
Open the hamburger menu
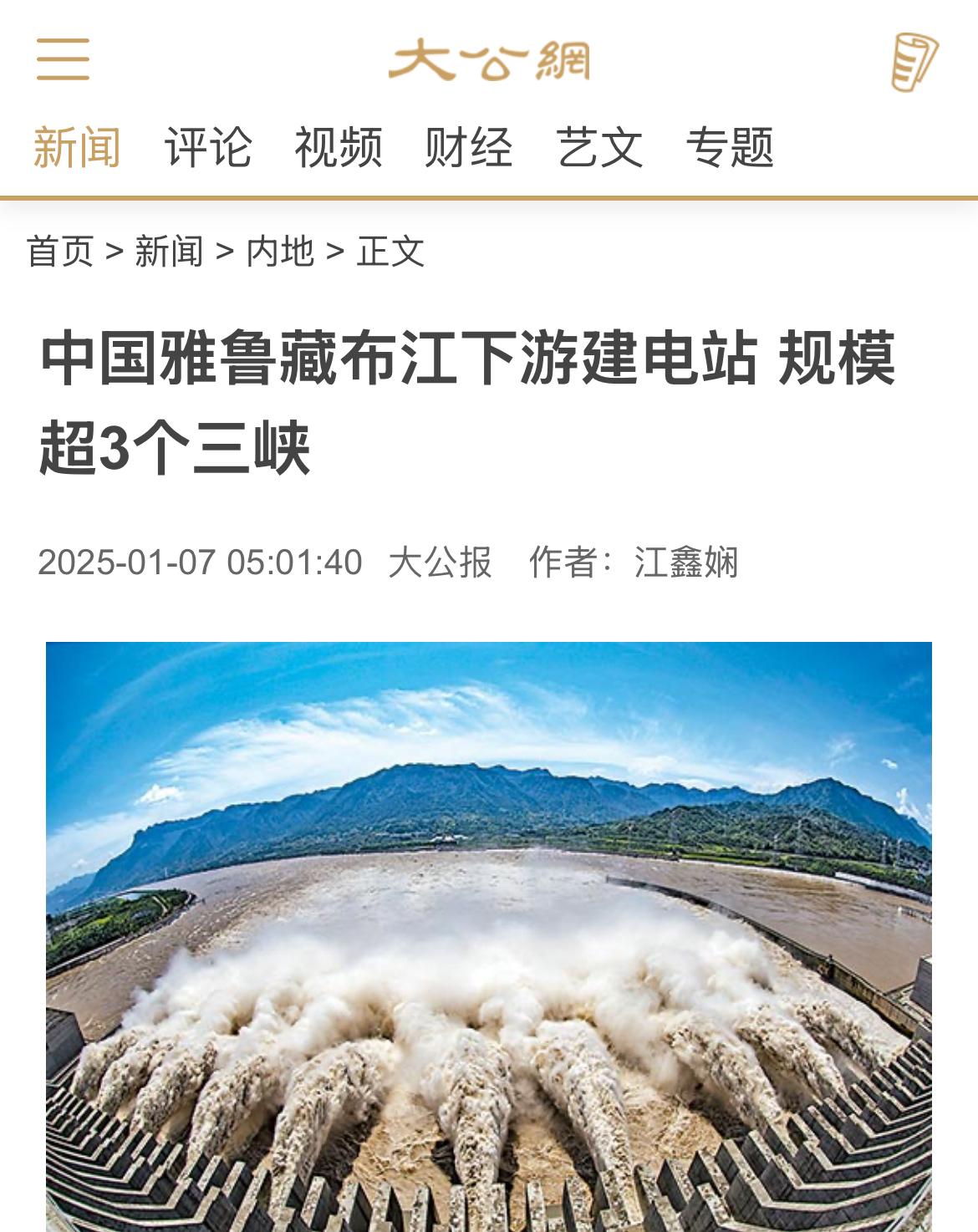[x=63, y=59]
